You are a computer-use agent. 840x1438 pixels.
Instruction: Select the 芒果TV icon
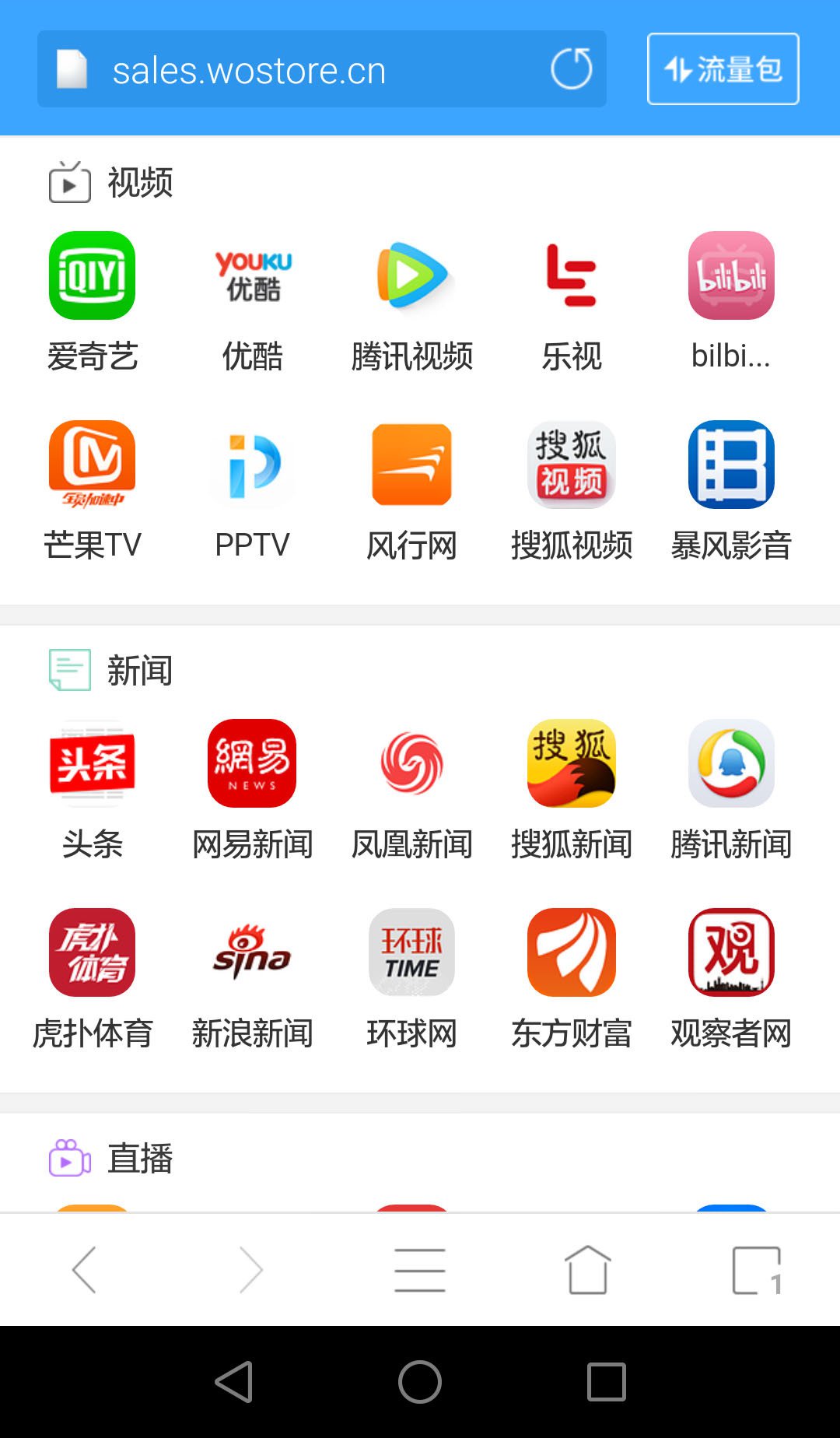(91, 465)
